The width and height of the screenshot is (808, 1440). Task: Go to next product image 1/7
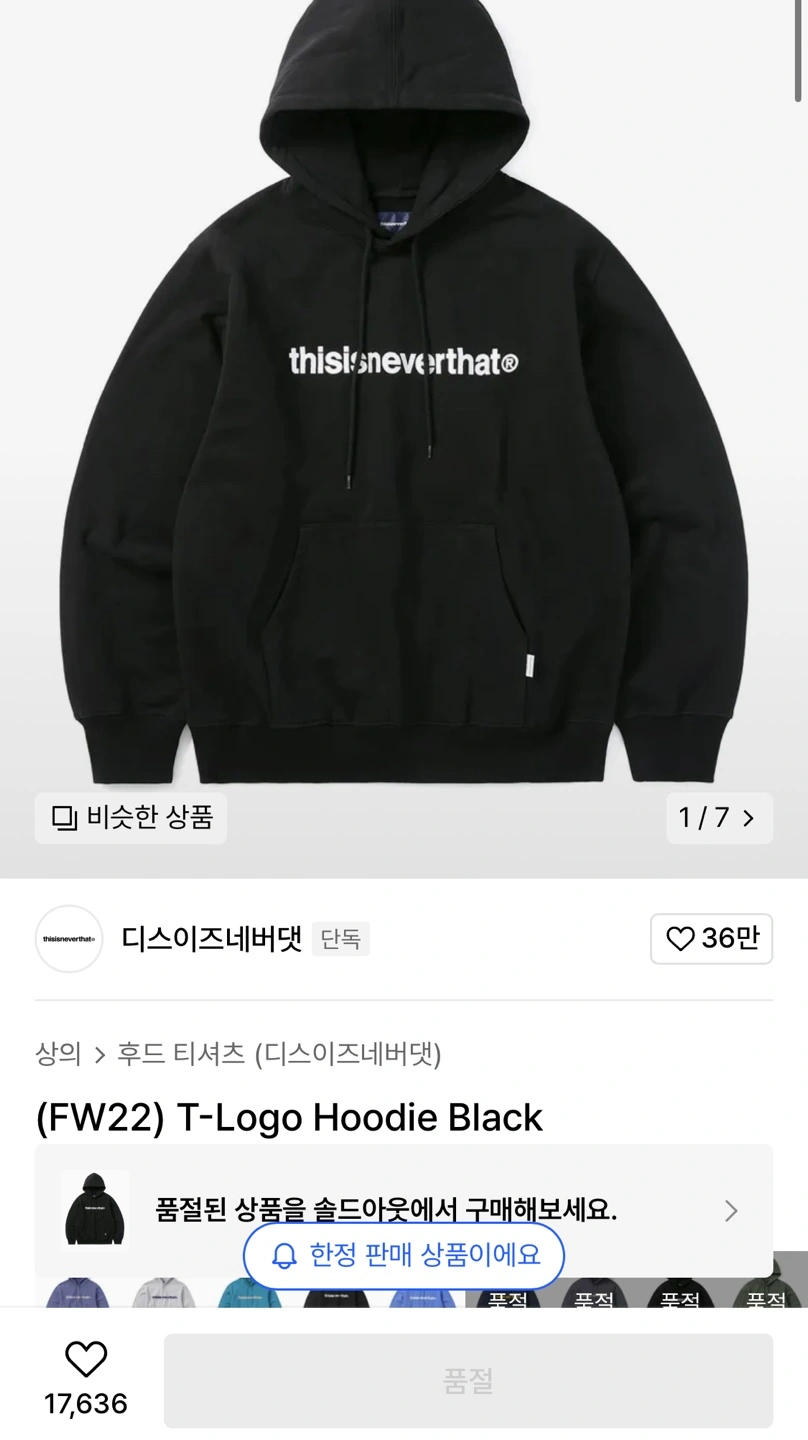719,818
